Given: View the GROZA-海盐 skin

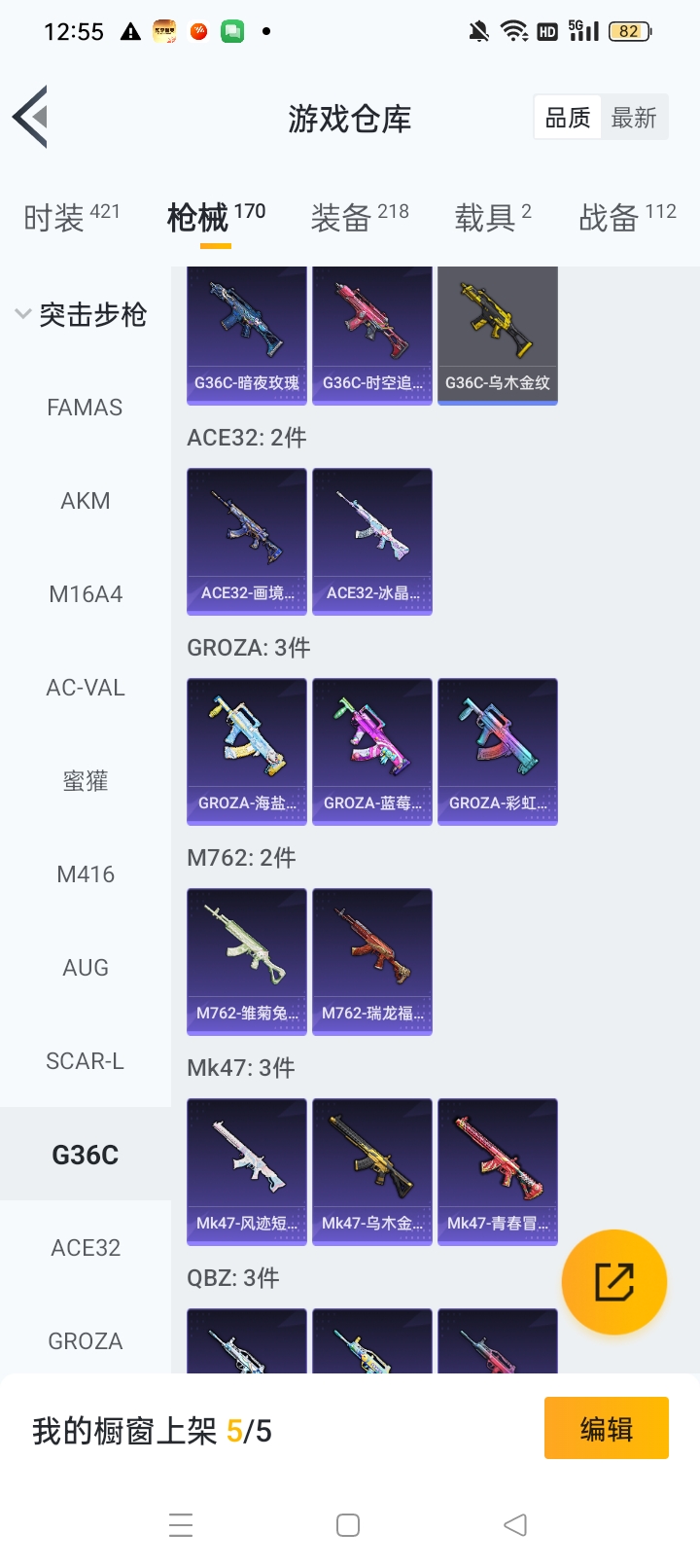Looking at the screenshot, I should point(247,752).
